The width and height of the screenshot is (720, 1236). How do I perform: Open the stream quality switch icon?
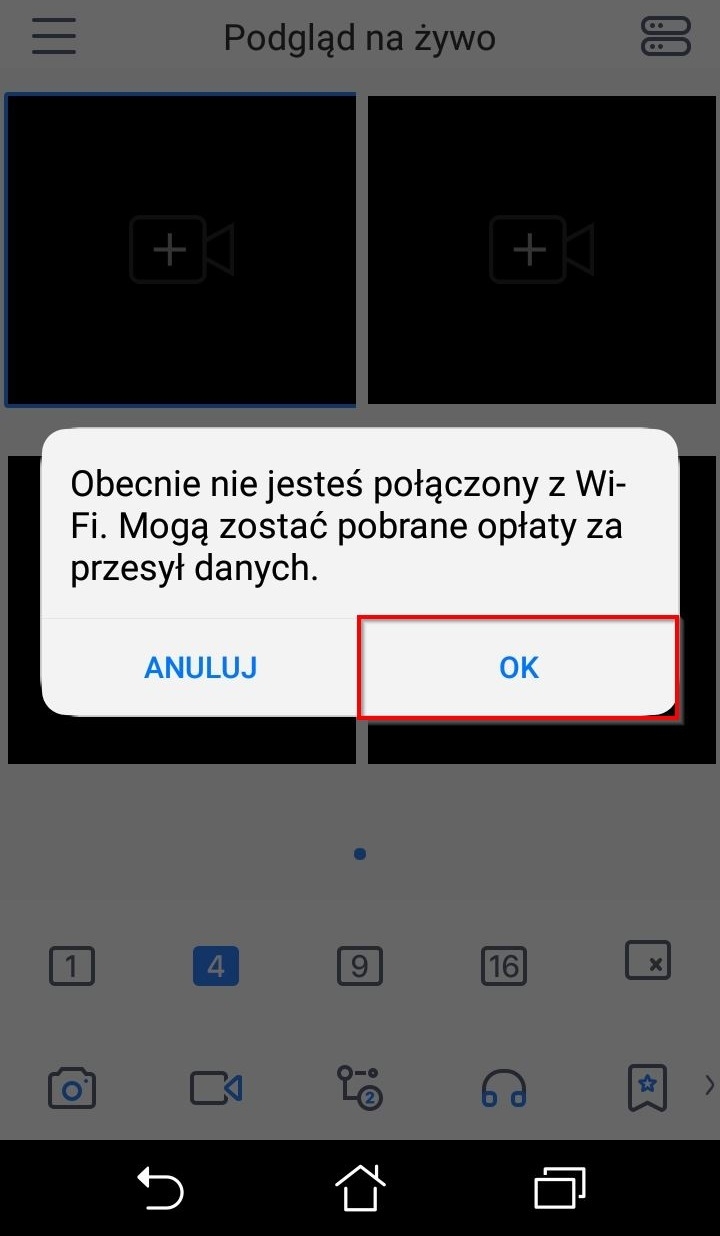coord(359,1087)
